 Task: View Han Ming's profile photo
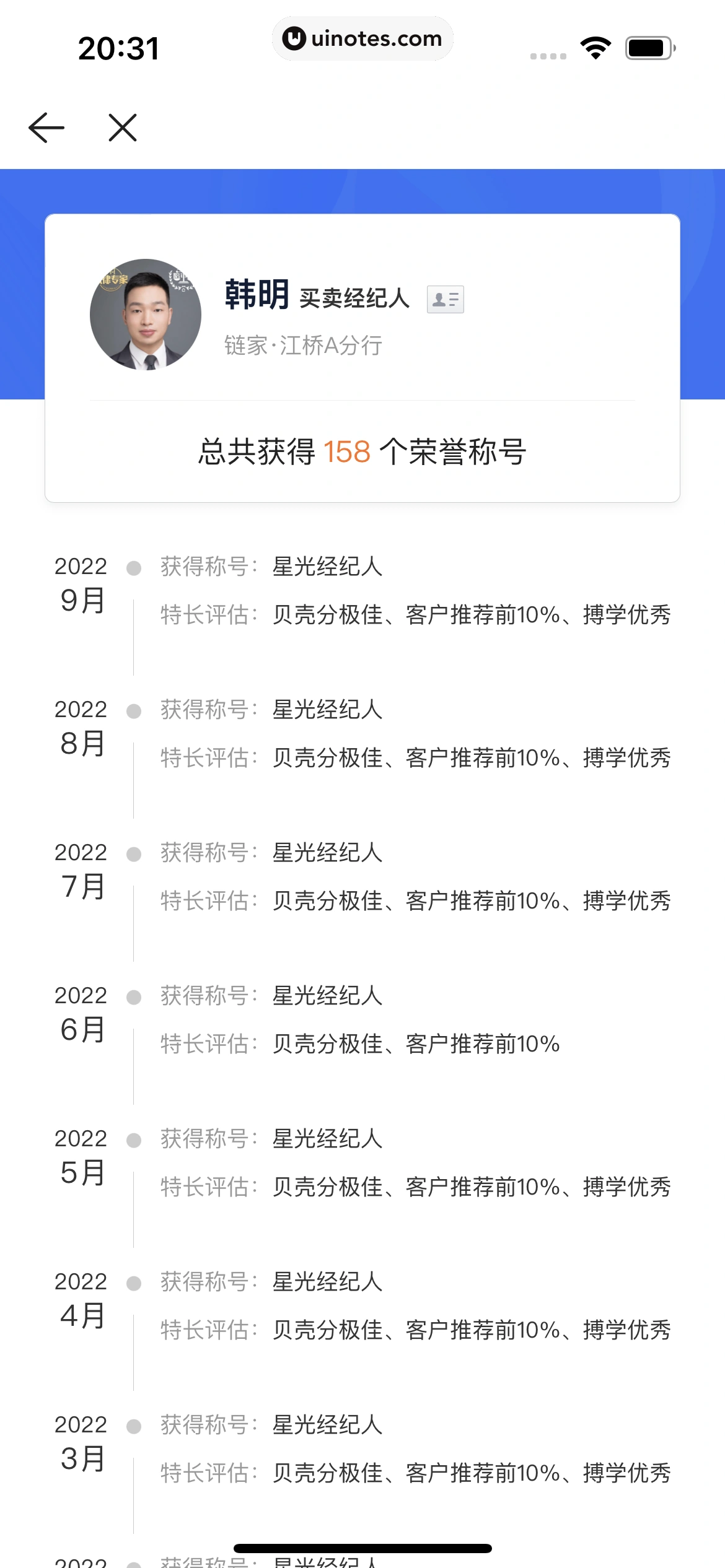[x=146, y=315]
